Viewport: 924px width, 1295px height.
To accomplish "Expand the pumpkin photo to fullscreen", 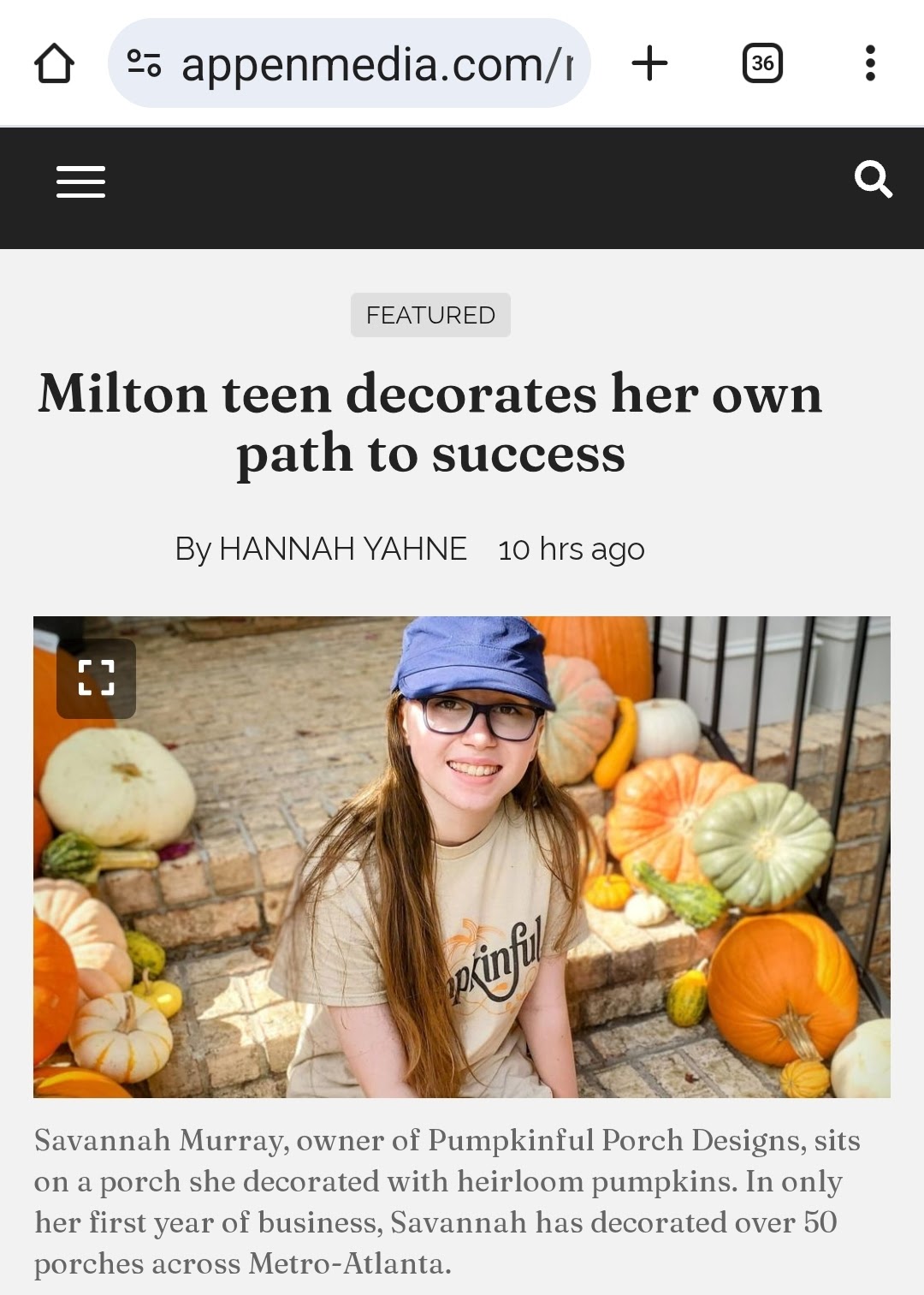I will coord(96,678).
